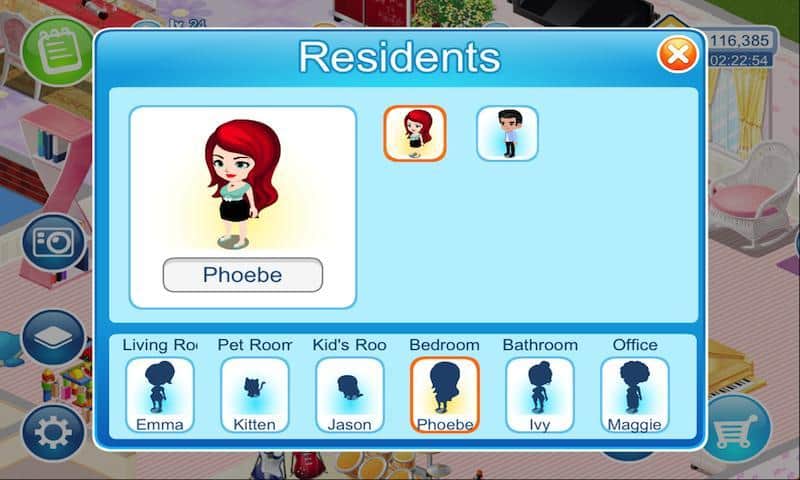Tap the Phoebe name button
Viewport: 800px width, 480px height.
pyautogui.click(x=243, y=275)
